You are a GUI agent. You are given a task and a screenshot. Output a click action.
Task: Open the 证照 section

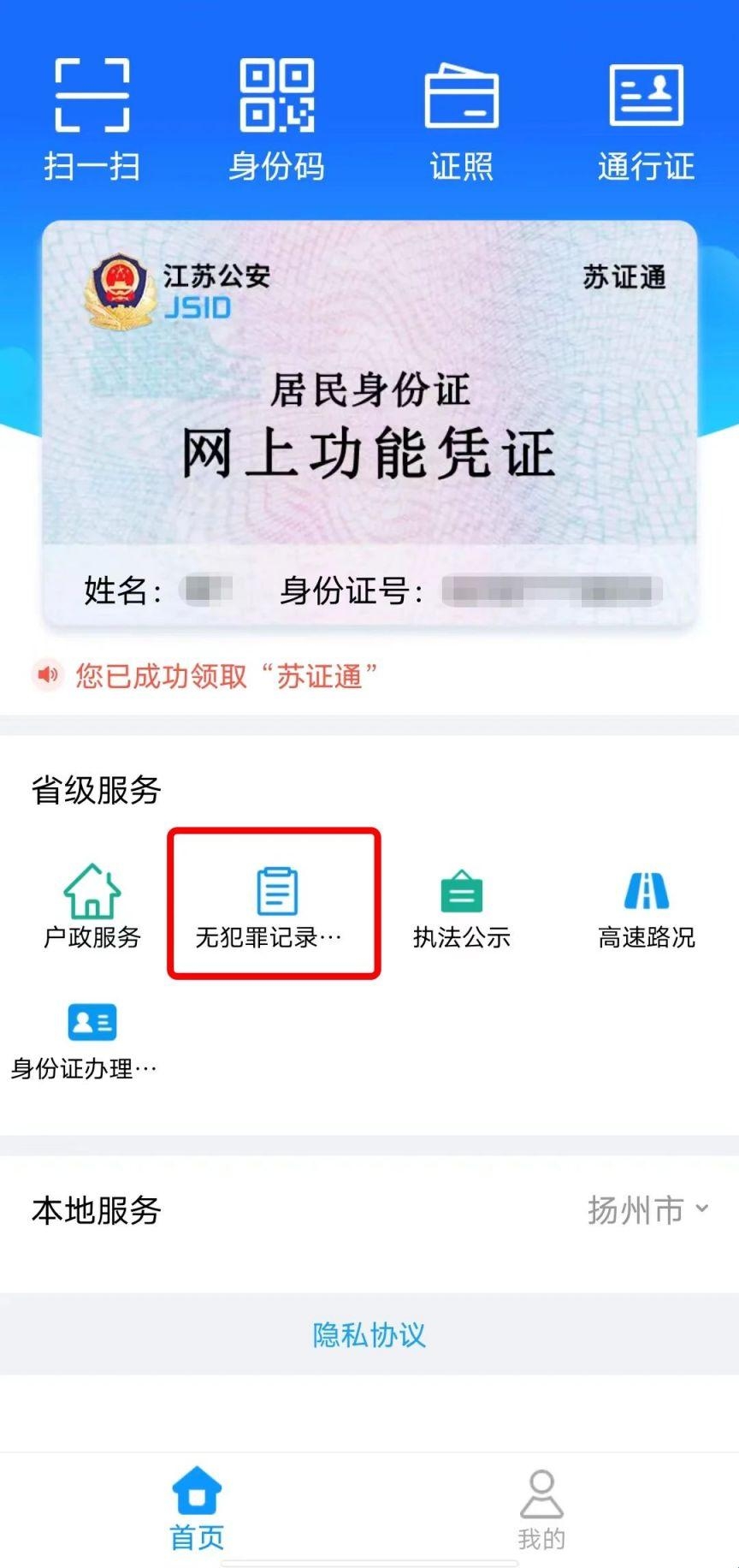tap(461, 120)
